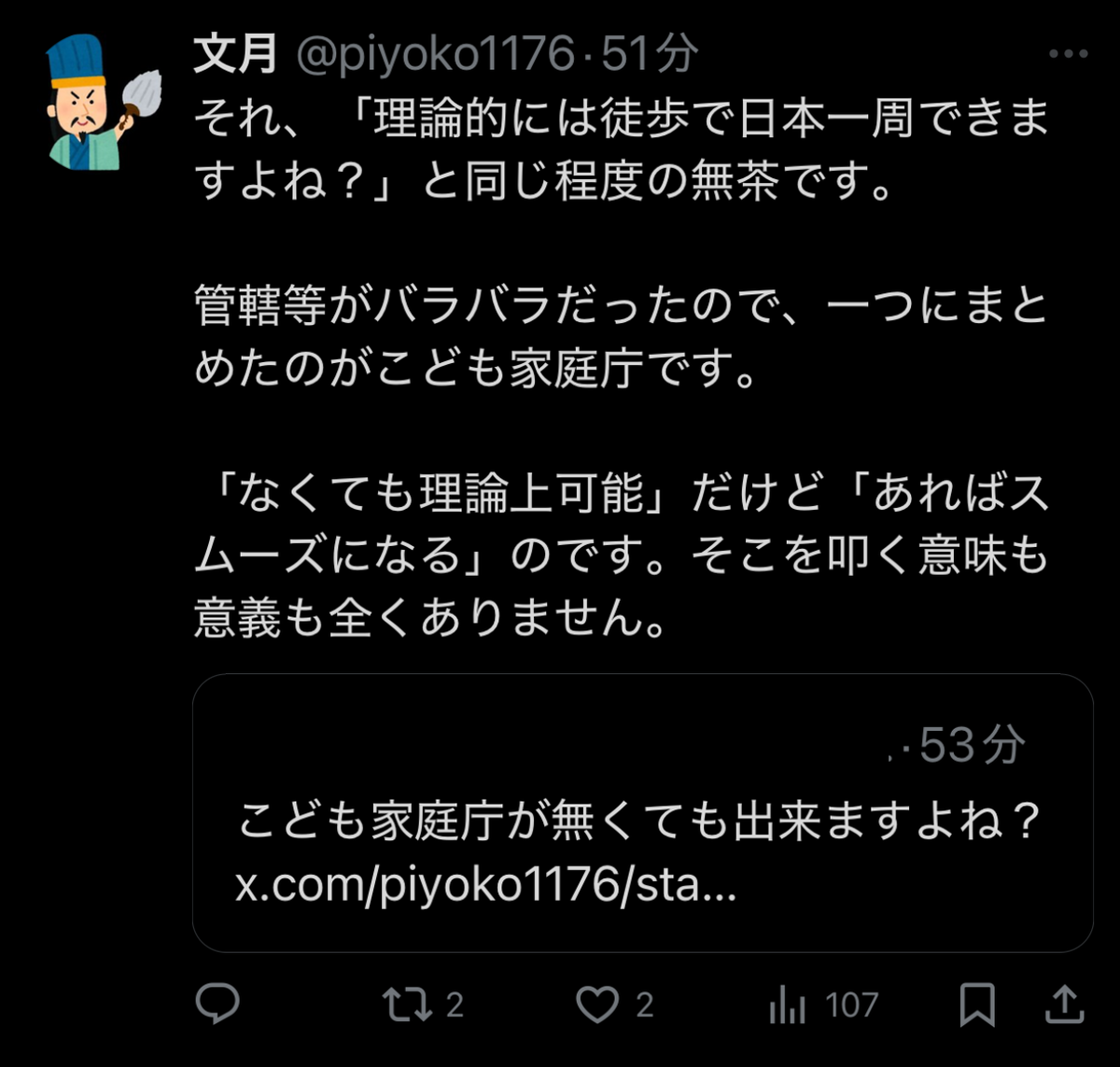This screenshot has width=1120, height=1067.
Task: Repost this tweet
Action: 409,1004
